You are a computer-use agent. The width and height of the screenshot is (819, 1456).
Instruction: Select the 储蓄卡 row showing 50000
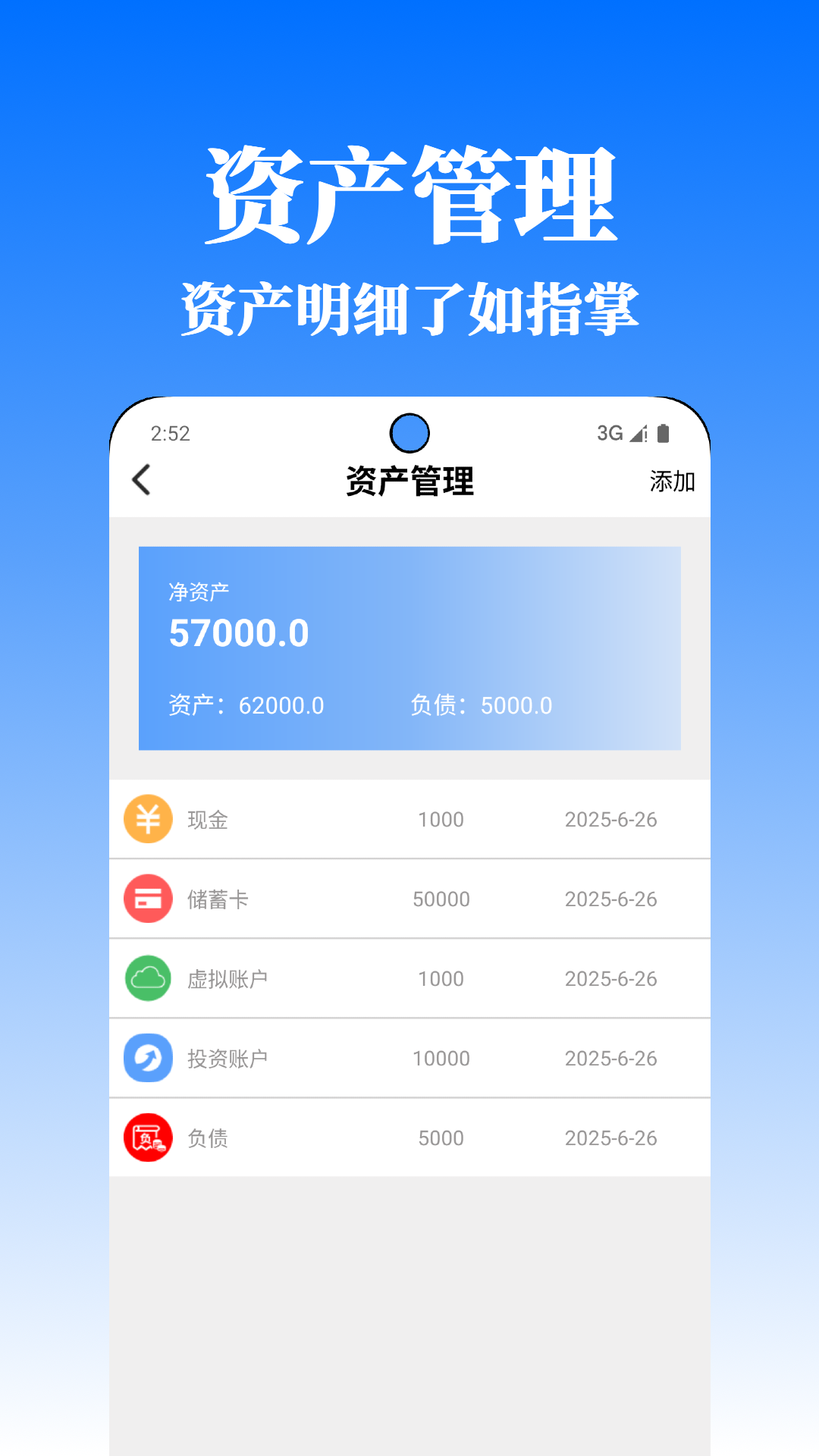[x=409, y=898]
